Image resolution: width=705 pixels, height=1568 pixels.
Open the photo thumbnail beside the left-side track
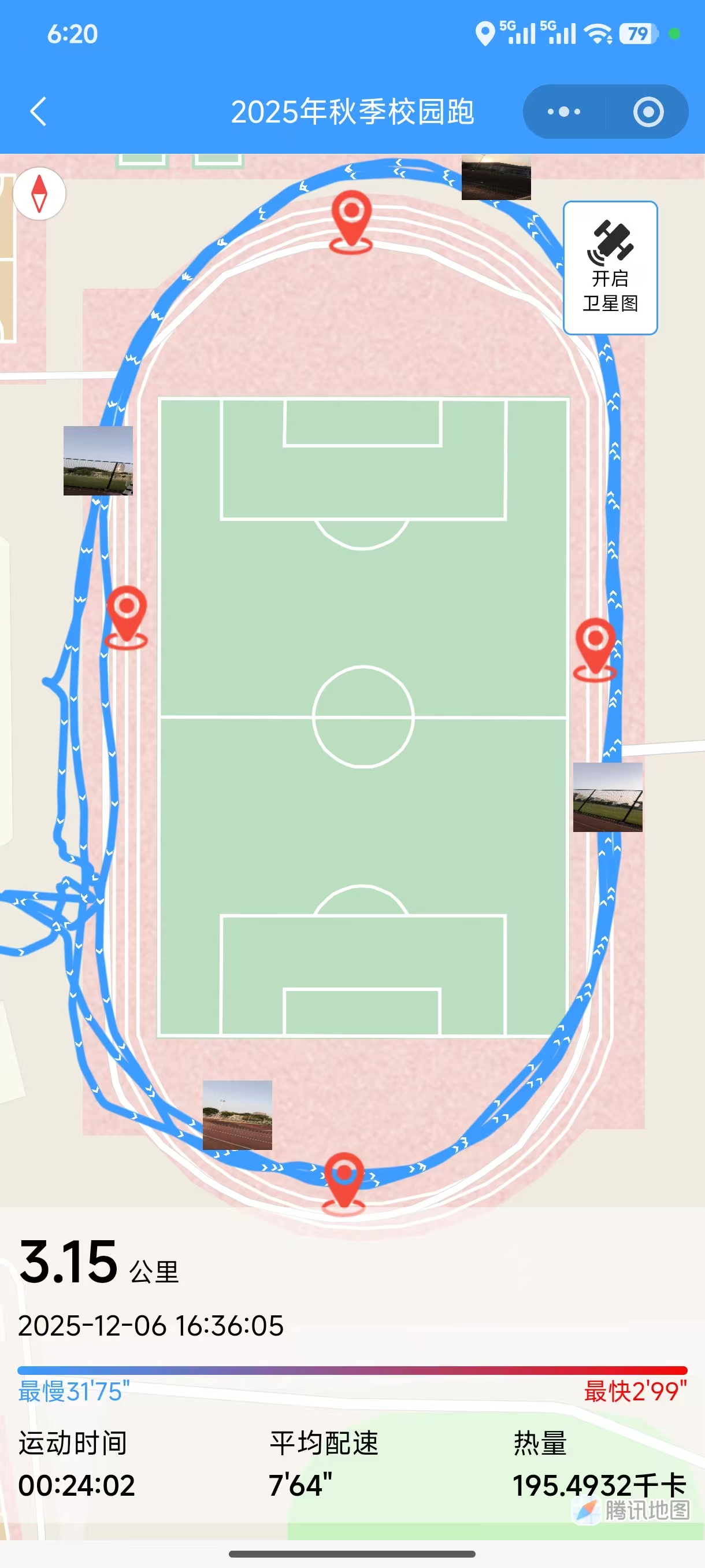point(98,461)
